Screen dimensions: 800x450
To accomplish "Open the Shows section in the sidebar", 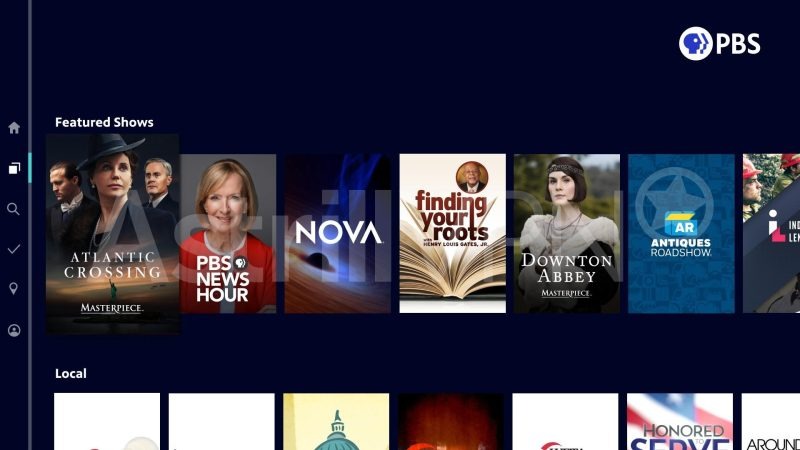I will 14,168.
